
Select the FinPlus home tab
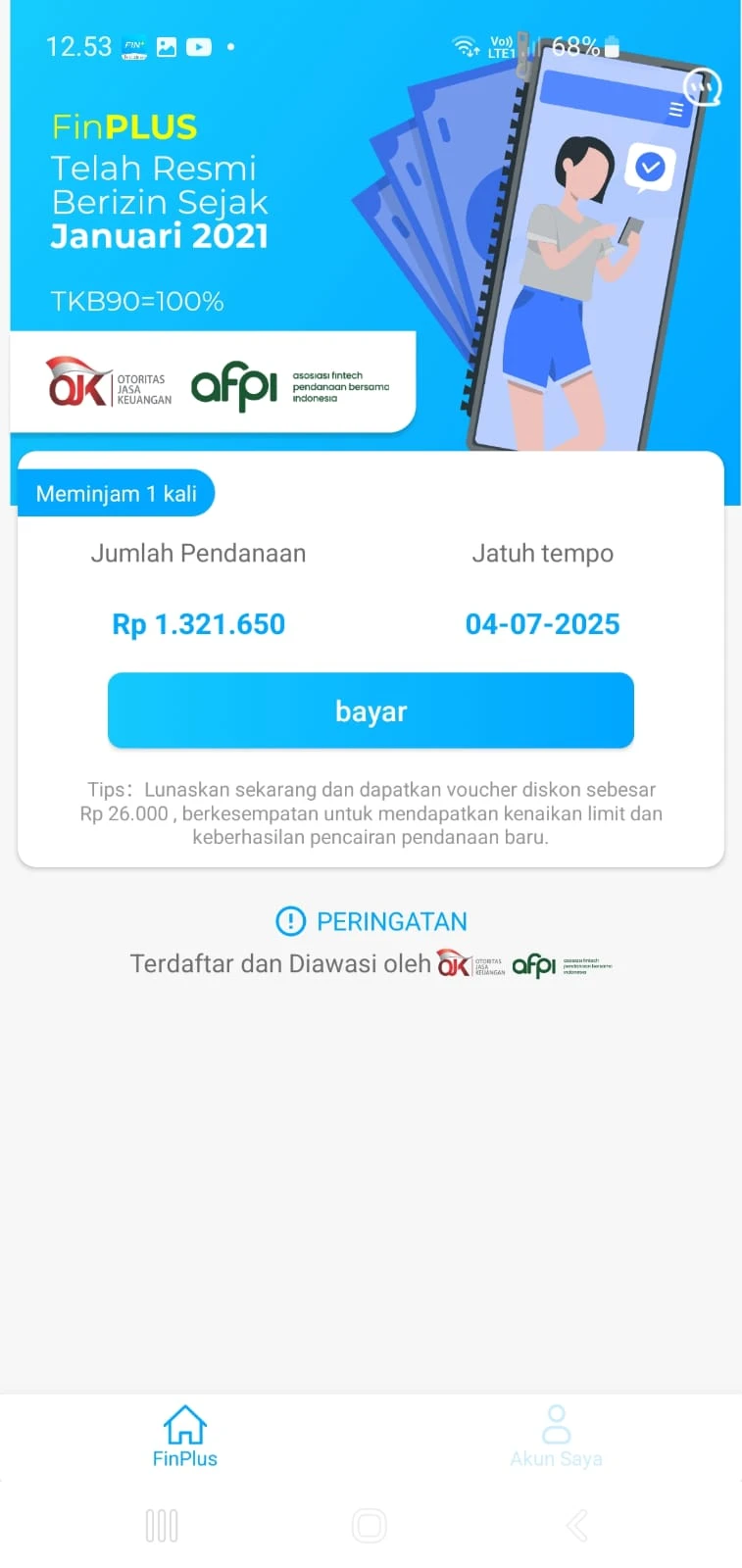pyautogui.click(x=184, y=1437)
